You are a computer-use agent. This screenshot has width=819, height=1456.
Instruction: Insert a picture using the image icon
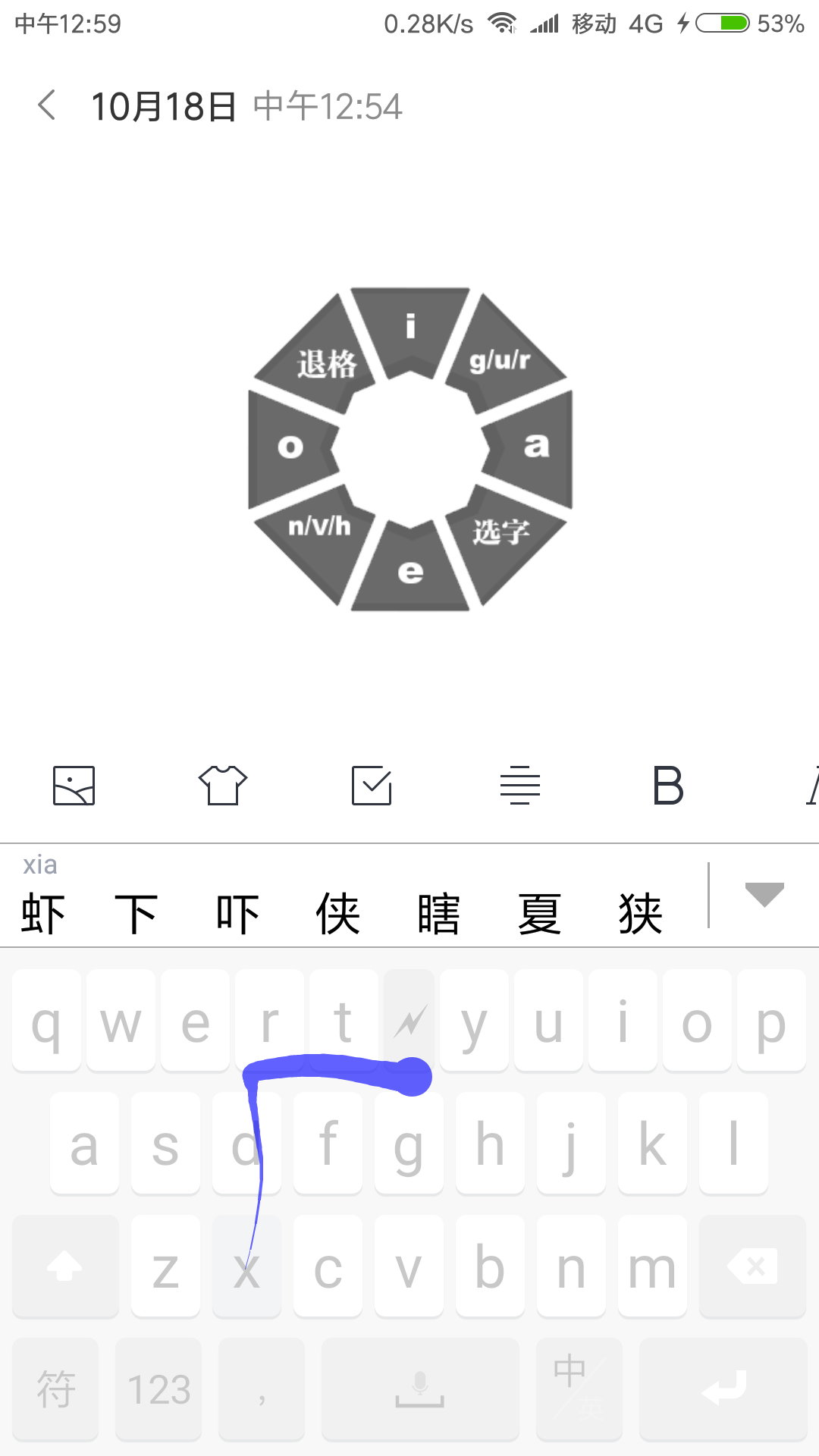(74, 786)
